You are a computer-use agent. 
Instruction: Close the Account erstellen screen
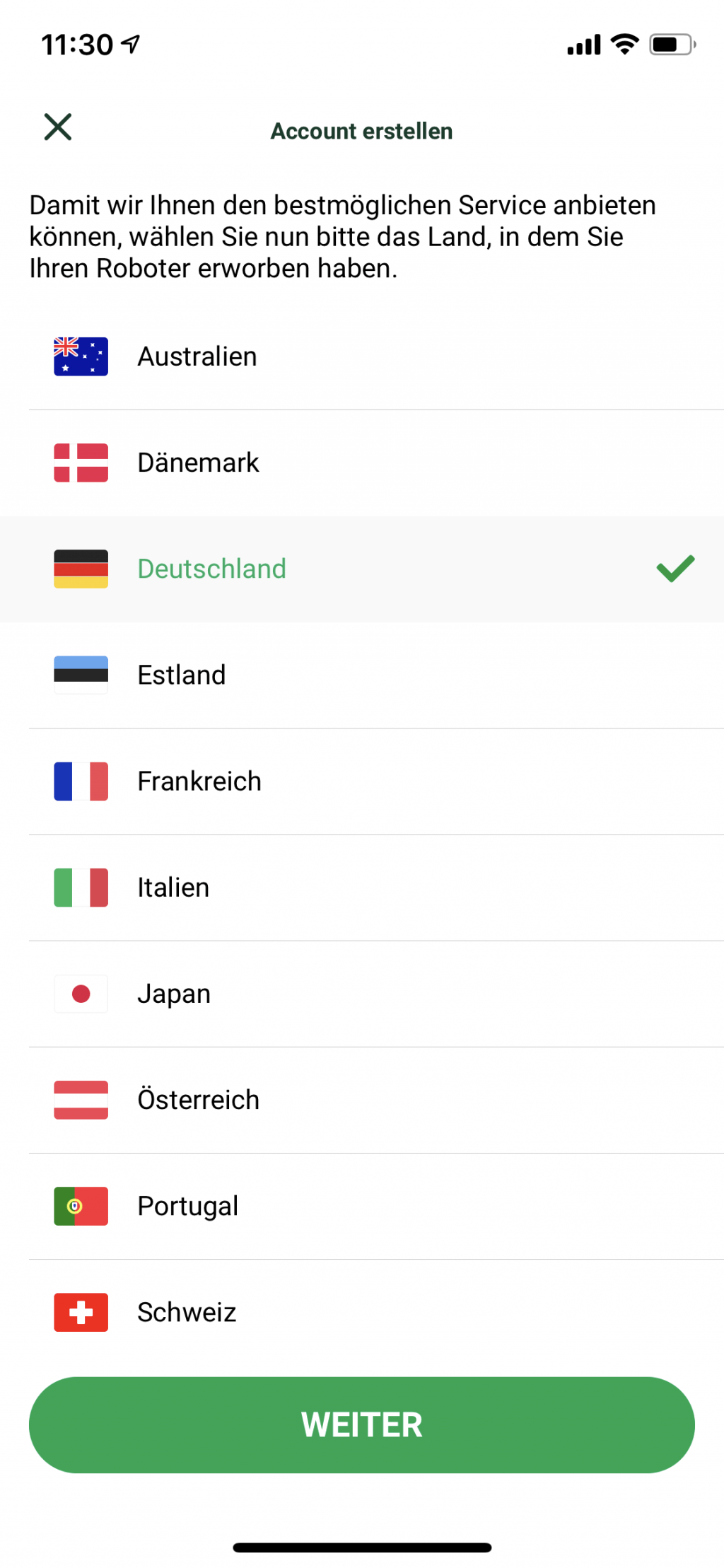tap(58, 127)
